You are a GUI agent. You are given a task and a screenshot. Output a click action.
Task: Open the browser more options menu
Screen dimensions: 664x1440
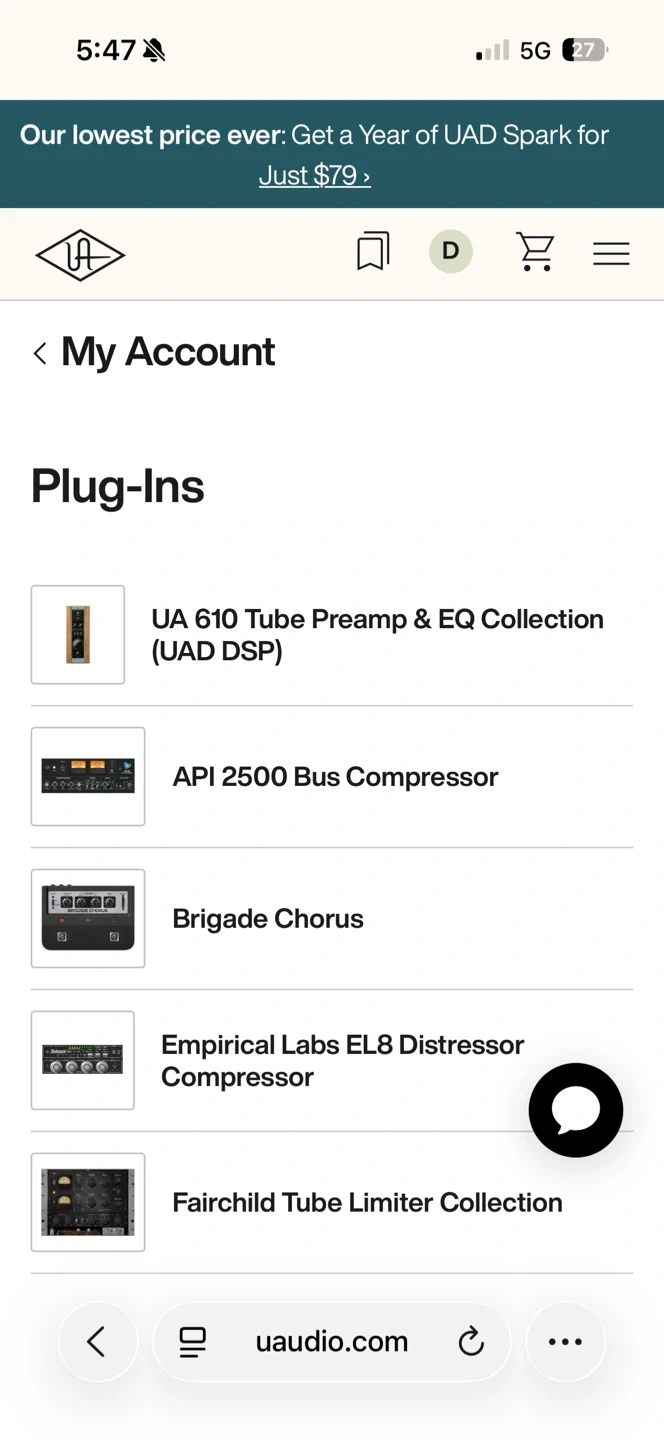tap(565, 1342)
